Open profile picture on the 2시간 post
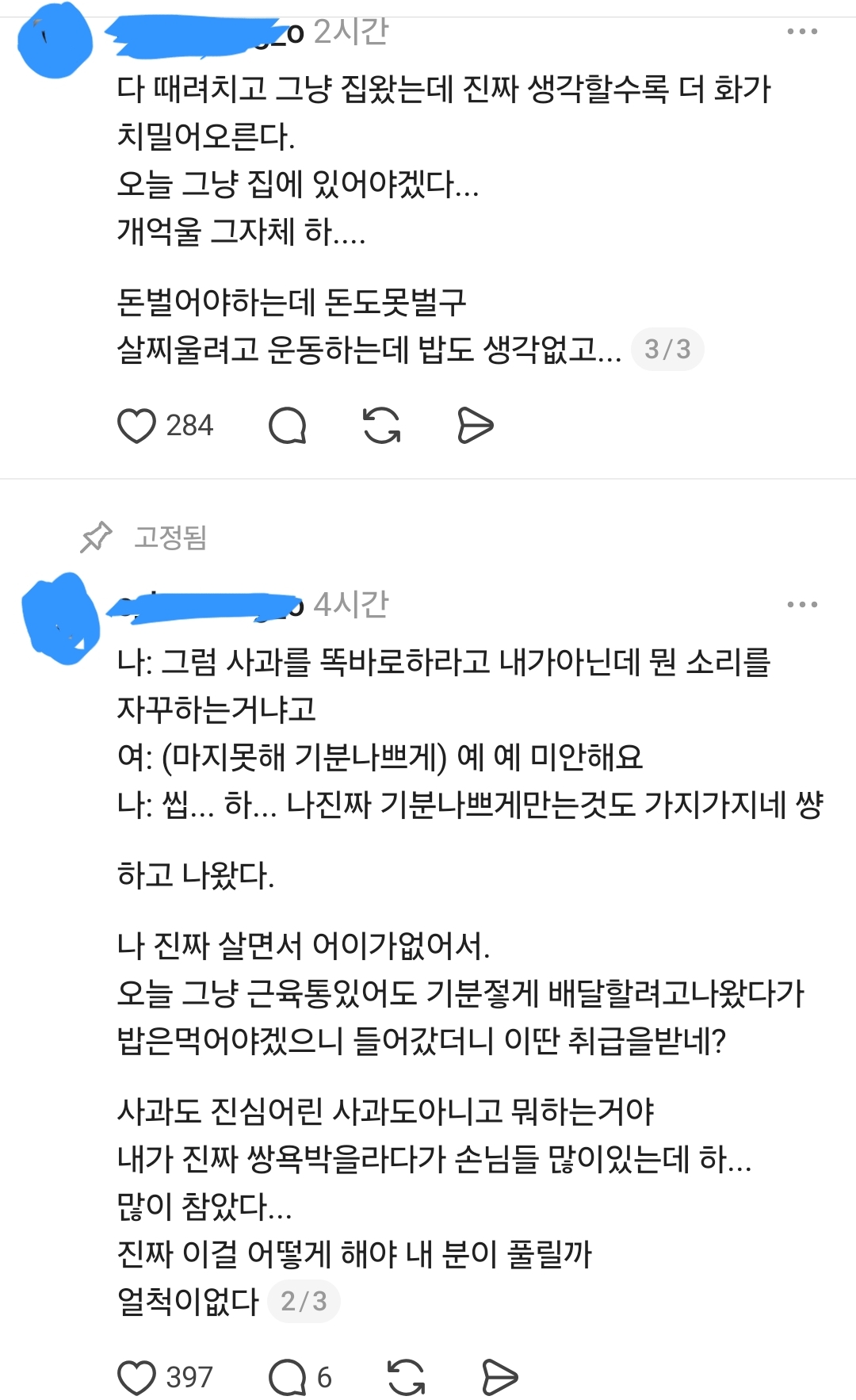 click(55, 41)
